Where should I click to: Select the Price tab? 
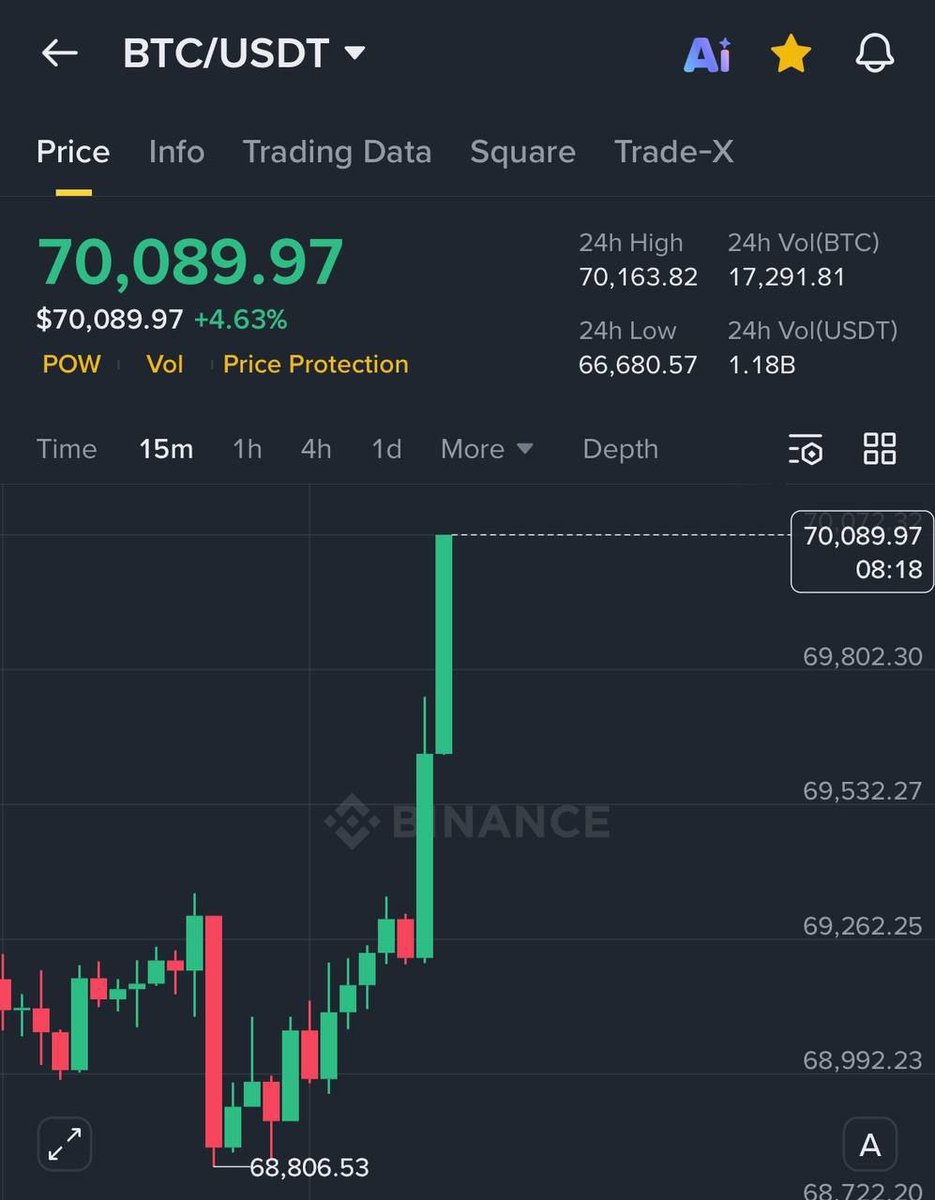pyautogui.click(x=73, y=152)
